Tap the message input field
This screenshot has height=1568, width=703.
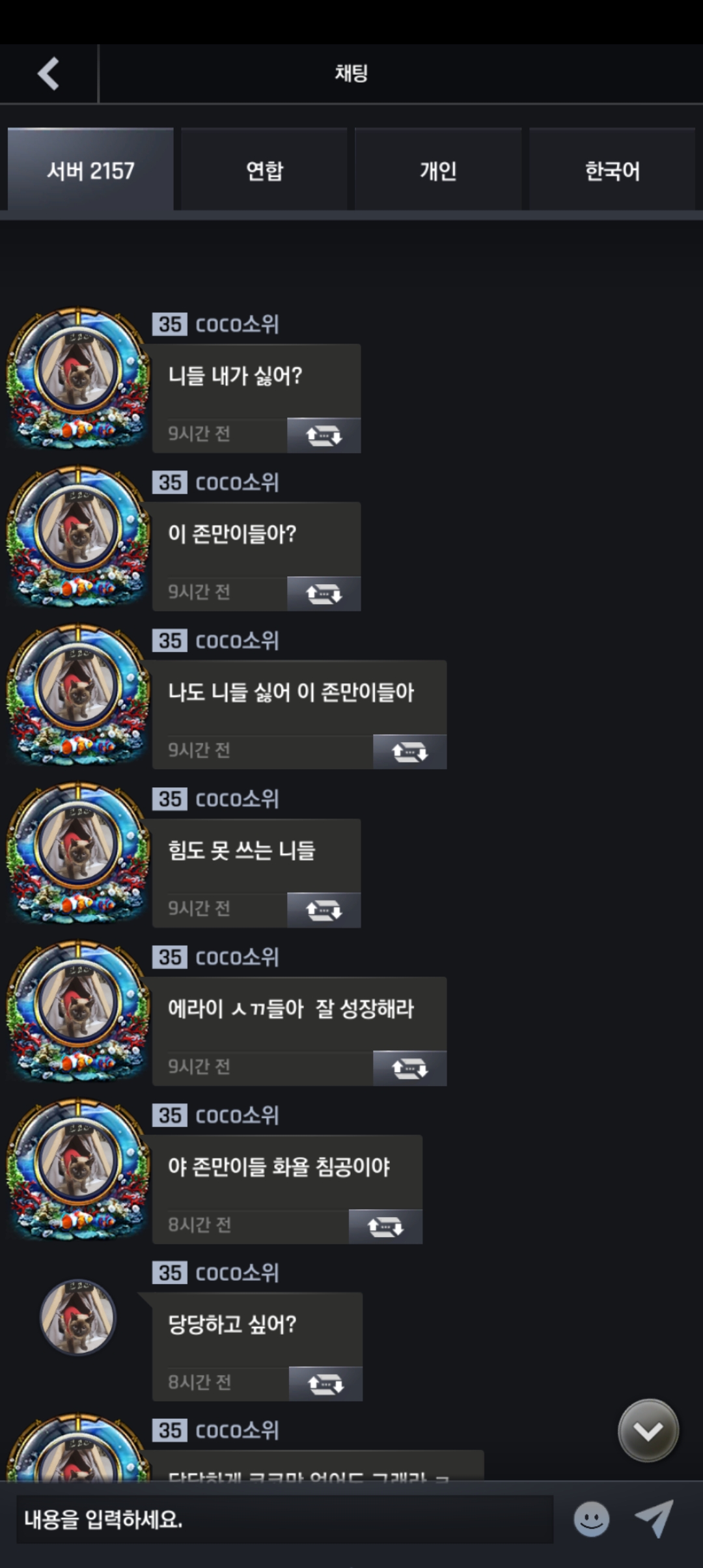coord(285,1520)
